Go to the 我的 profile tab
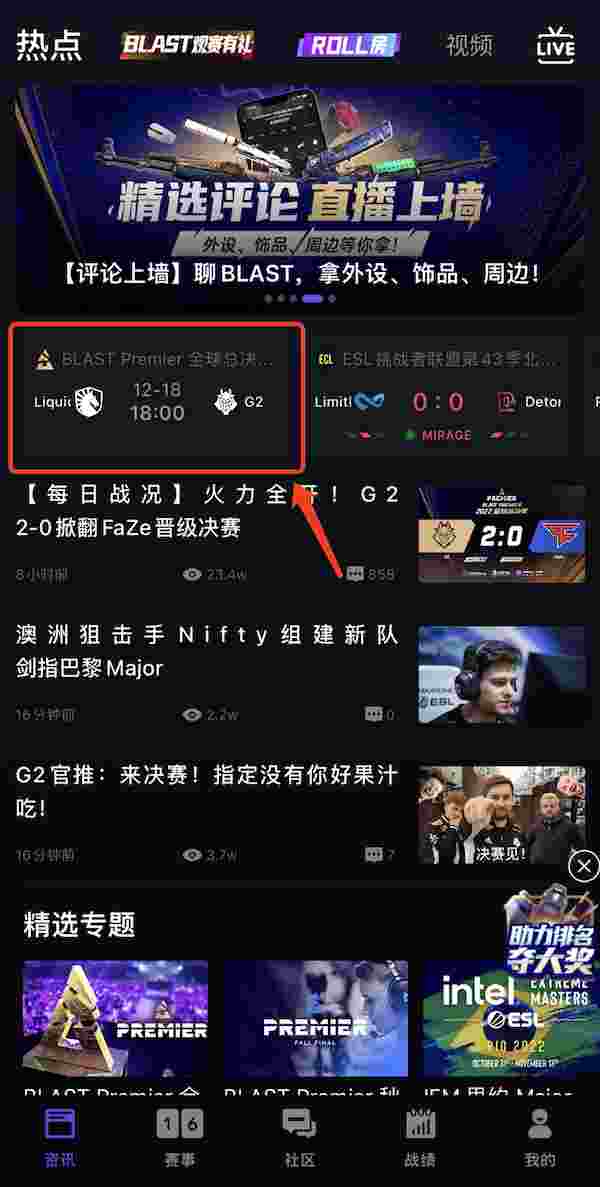 [540, 1138]
